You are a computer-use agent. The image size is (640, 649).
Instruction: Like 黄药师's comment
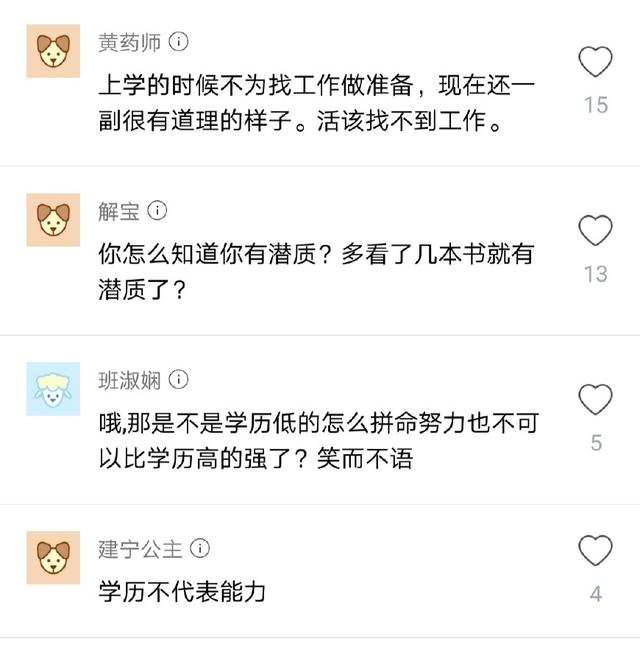pyautogui.click(x=596, y=63)
